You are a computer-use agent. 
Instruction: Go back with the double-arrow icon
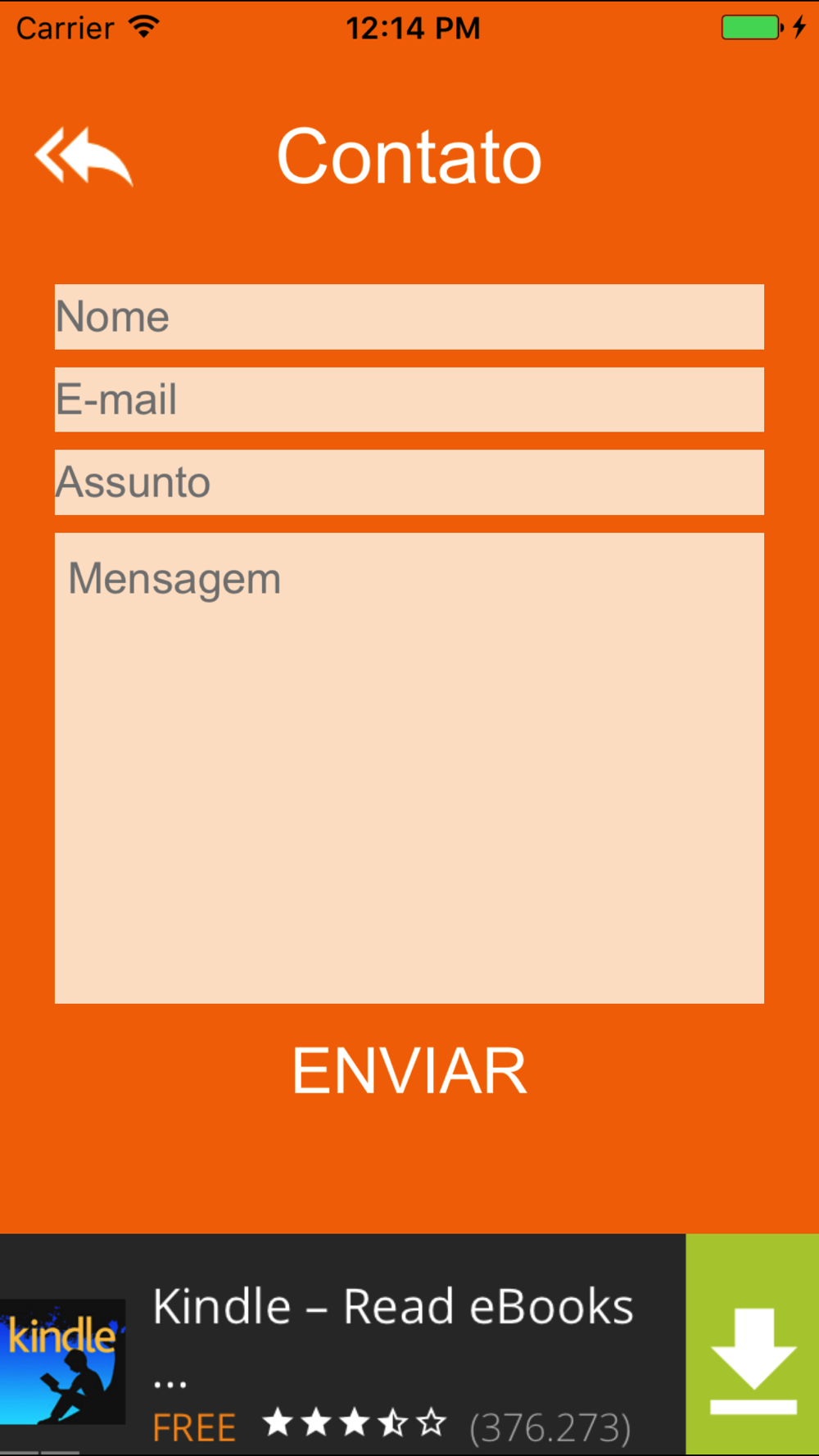(84, 156)
